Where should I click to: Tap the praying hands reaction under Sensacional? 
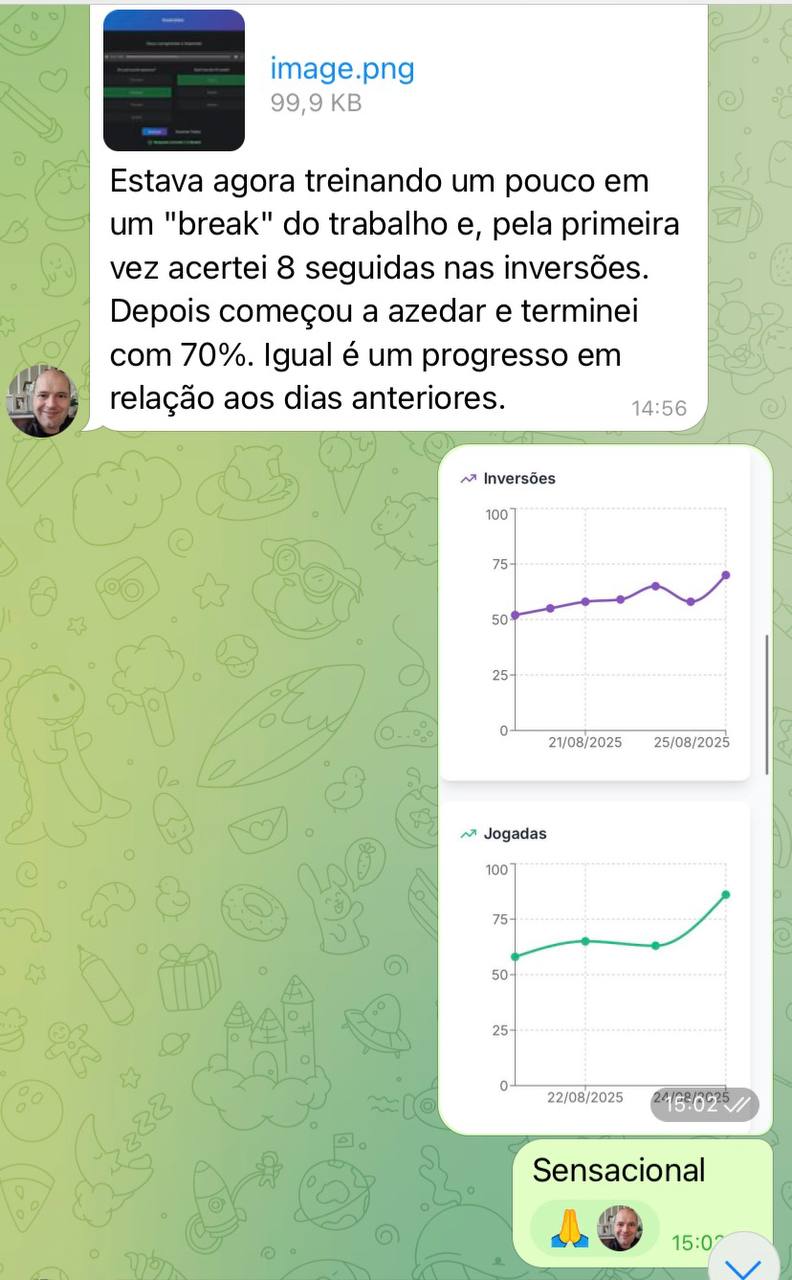[x=570, y=1229]
